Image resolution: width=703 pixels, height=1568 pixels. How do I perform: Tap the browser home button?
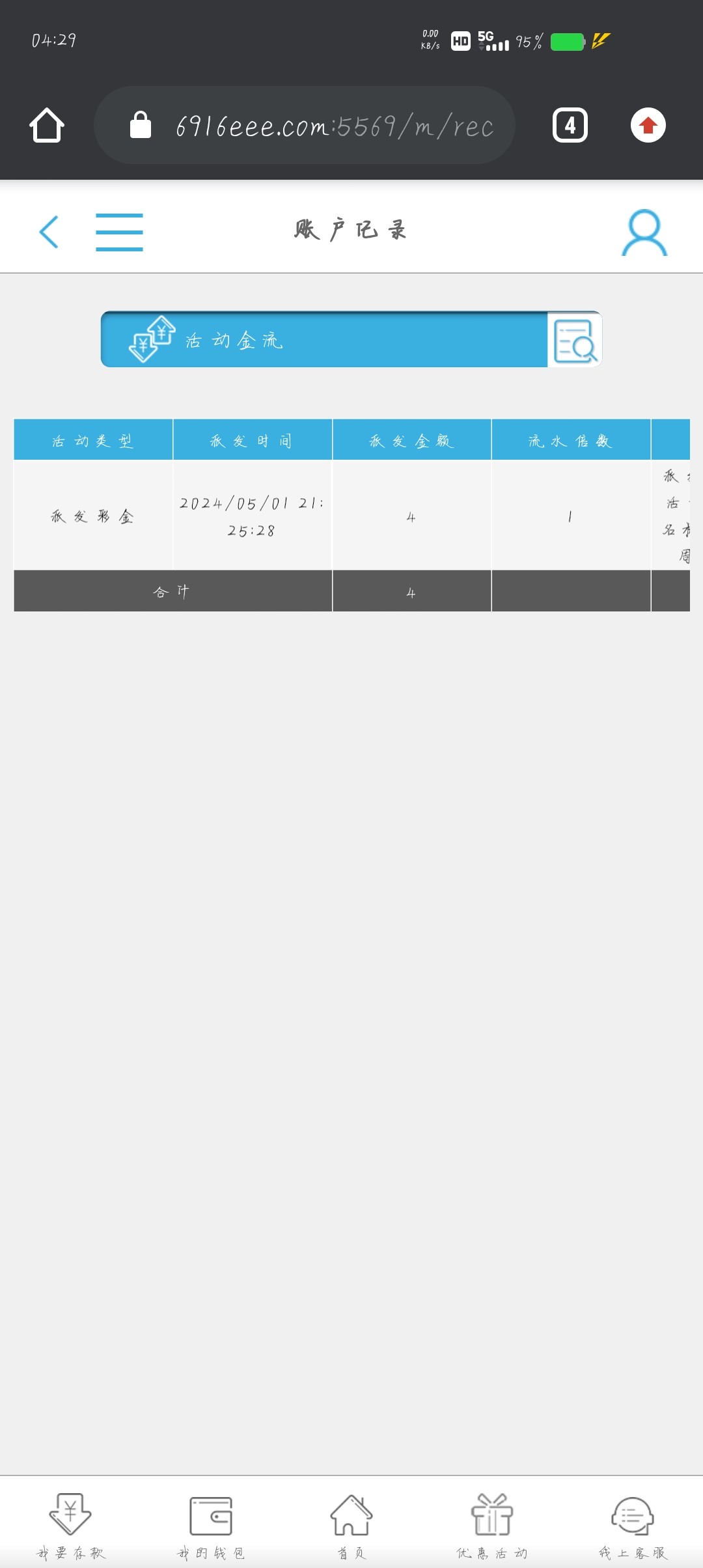pyautogui.click(x=47, y=125)
